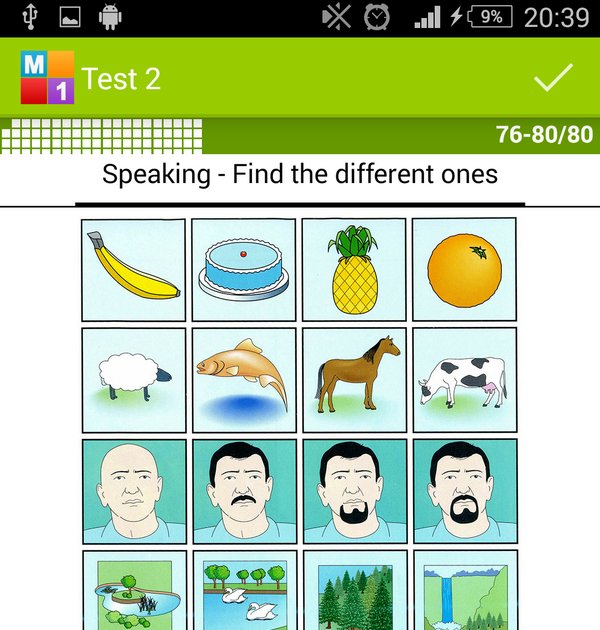Confirm the test with the checkmark
Image resolution: width=600 pixels, height=630 pixels.
552,79
